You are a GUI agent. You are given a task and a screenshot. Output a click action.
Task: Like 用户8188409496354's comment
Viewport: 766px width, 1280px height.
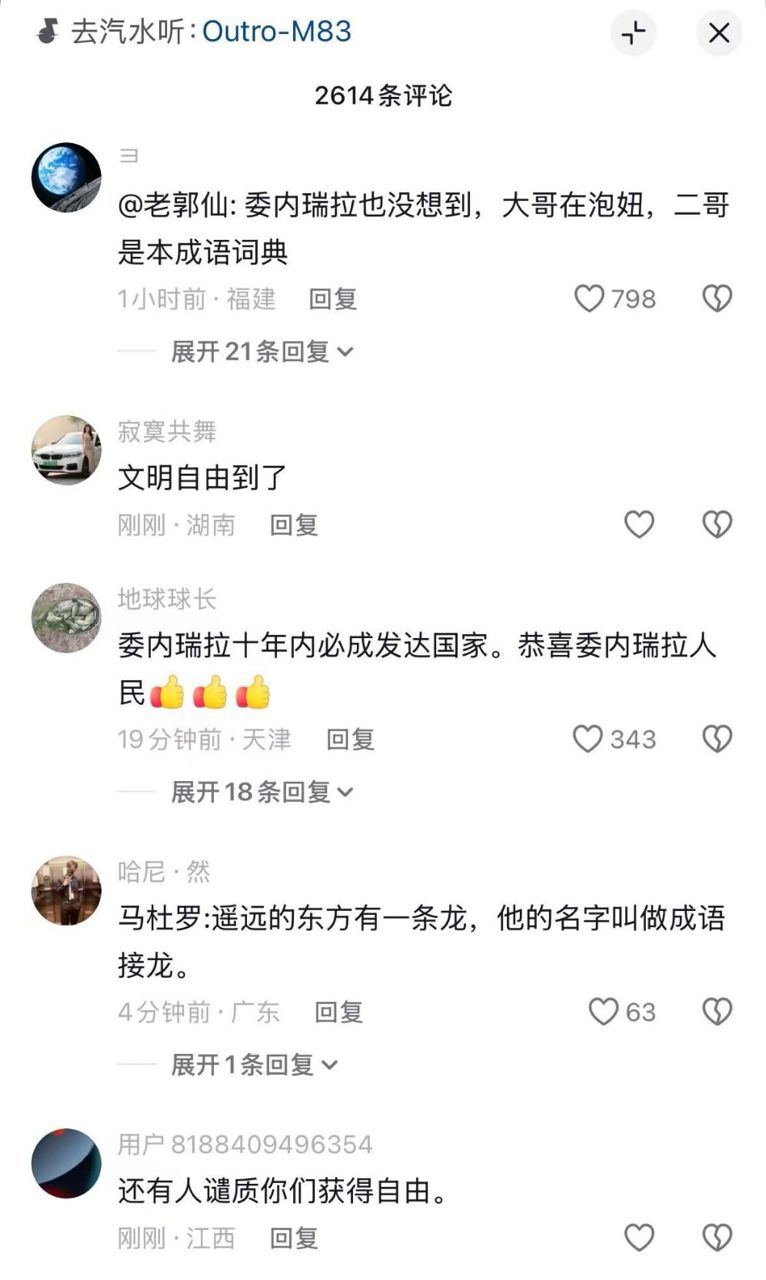coord(639,1238)
